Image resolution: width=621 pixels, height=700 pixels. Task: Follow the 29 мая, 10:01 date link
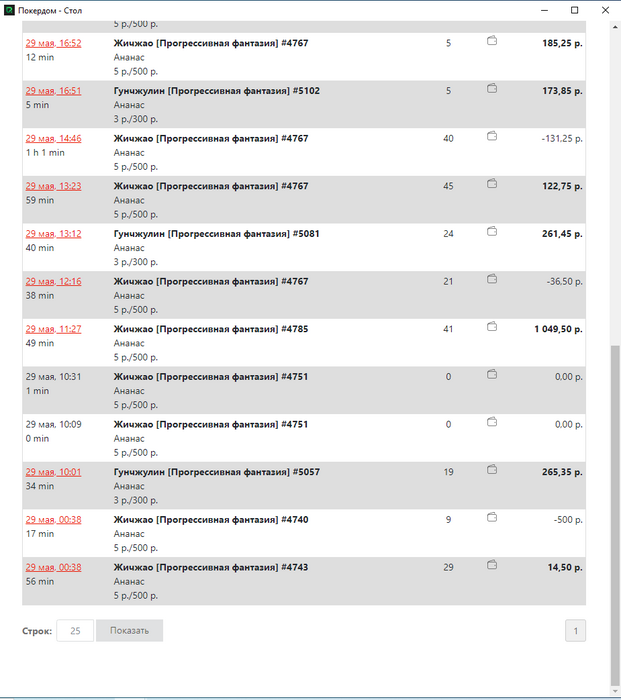pyautogui.click(x=53, y=471)
